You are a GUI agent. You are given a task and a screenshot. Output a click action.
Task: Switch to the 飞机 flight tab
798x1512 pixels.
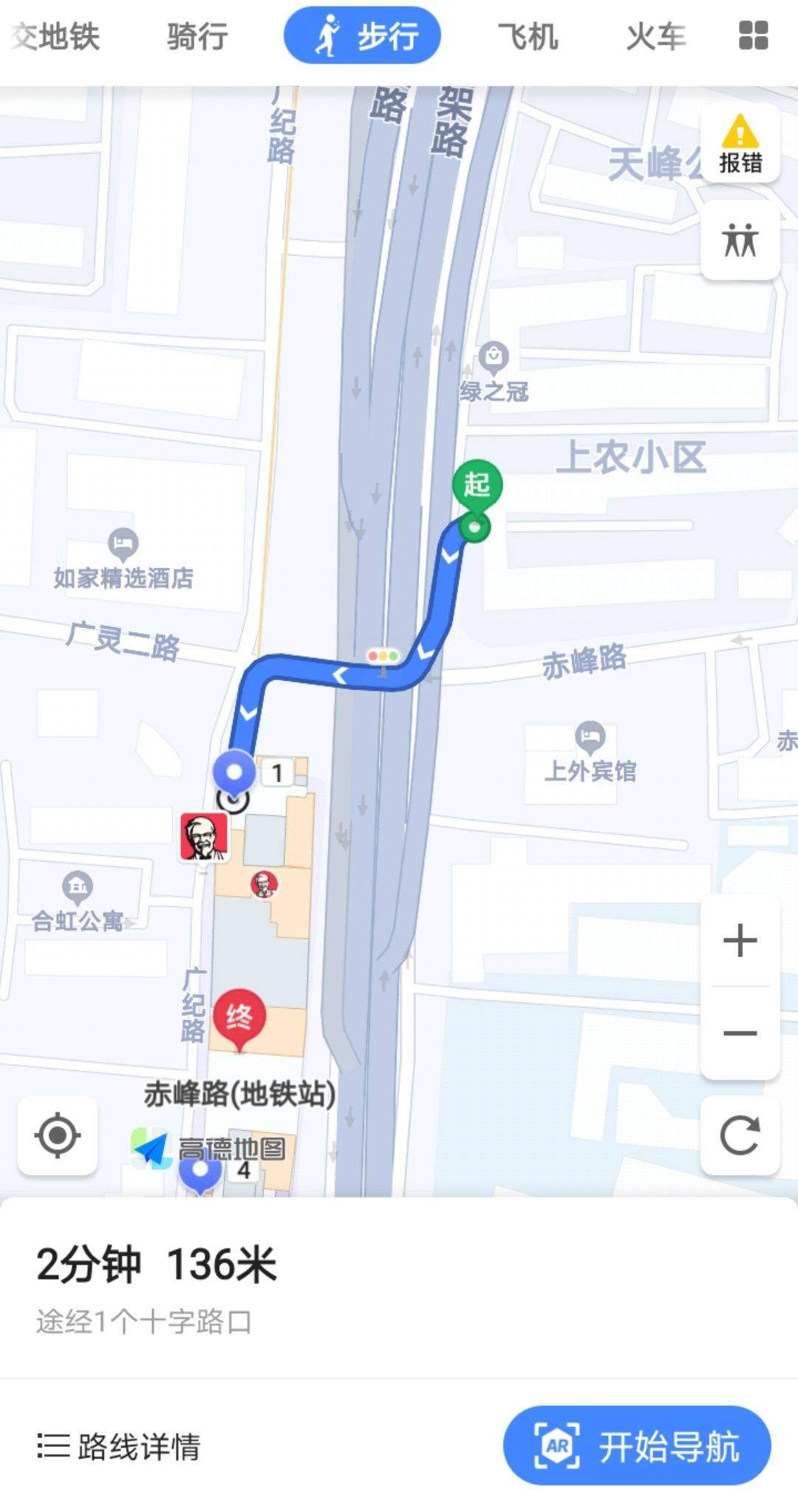[x=527, y=35]
